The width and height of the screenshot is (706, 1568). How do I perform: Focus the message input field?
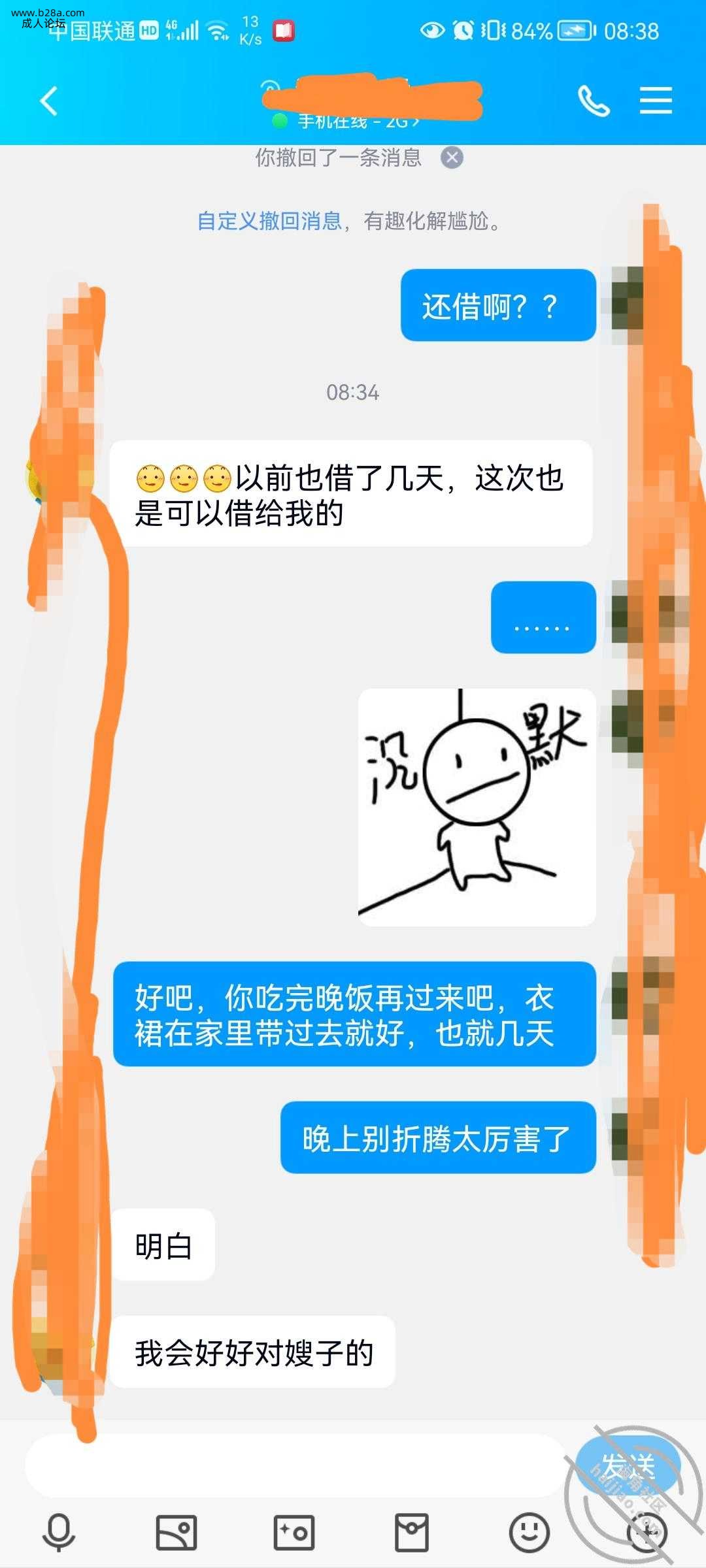294,1465
